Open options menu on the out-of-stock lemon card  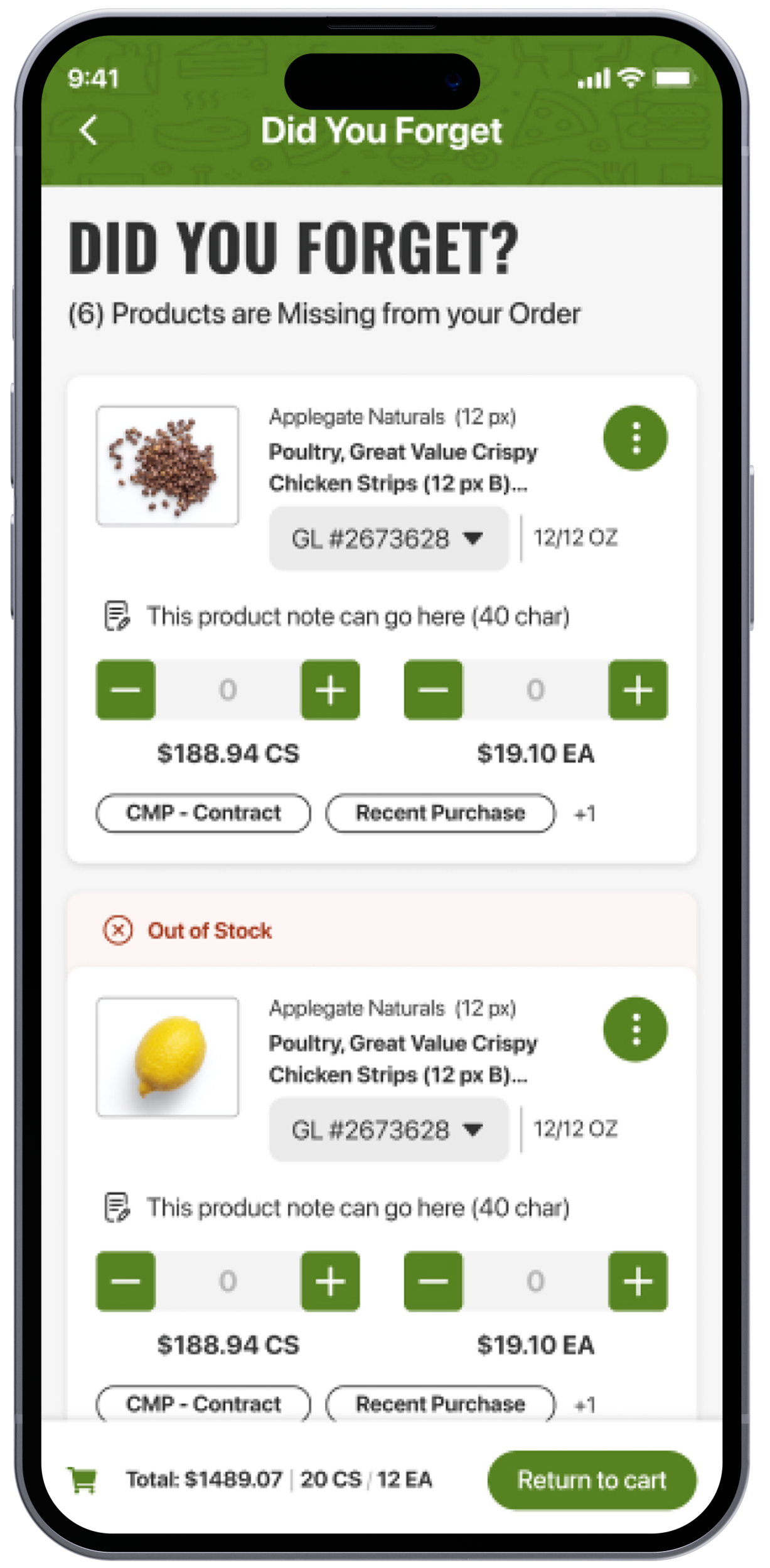(x=635, y=1029)
